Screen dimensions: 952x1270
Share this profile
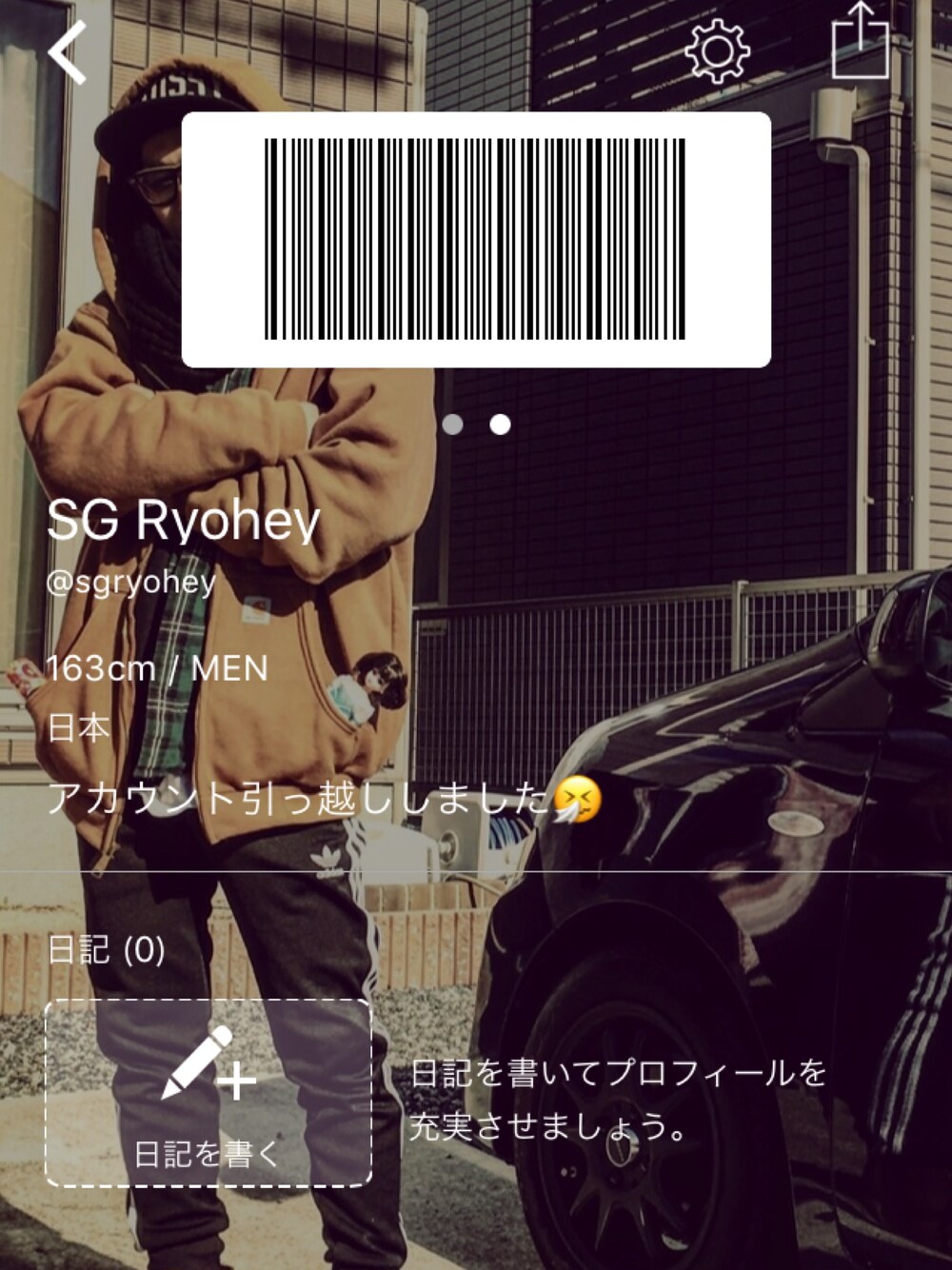[x=860, y=43]
